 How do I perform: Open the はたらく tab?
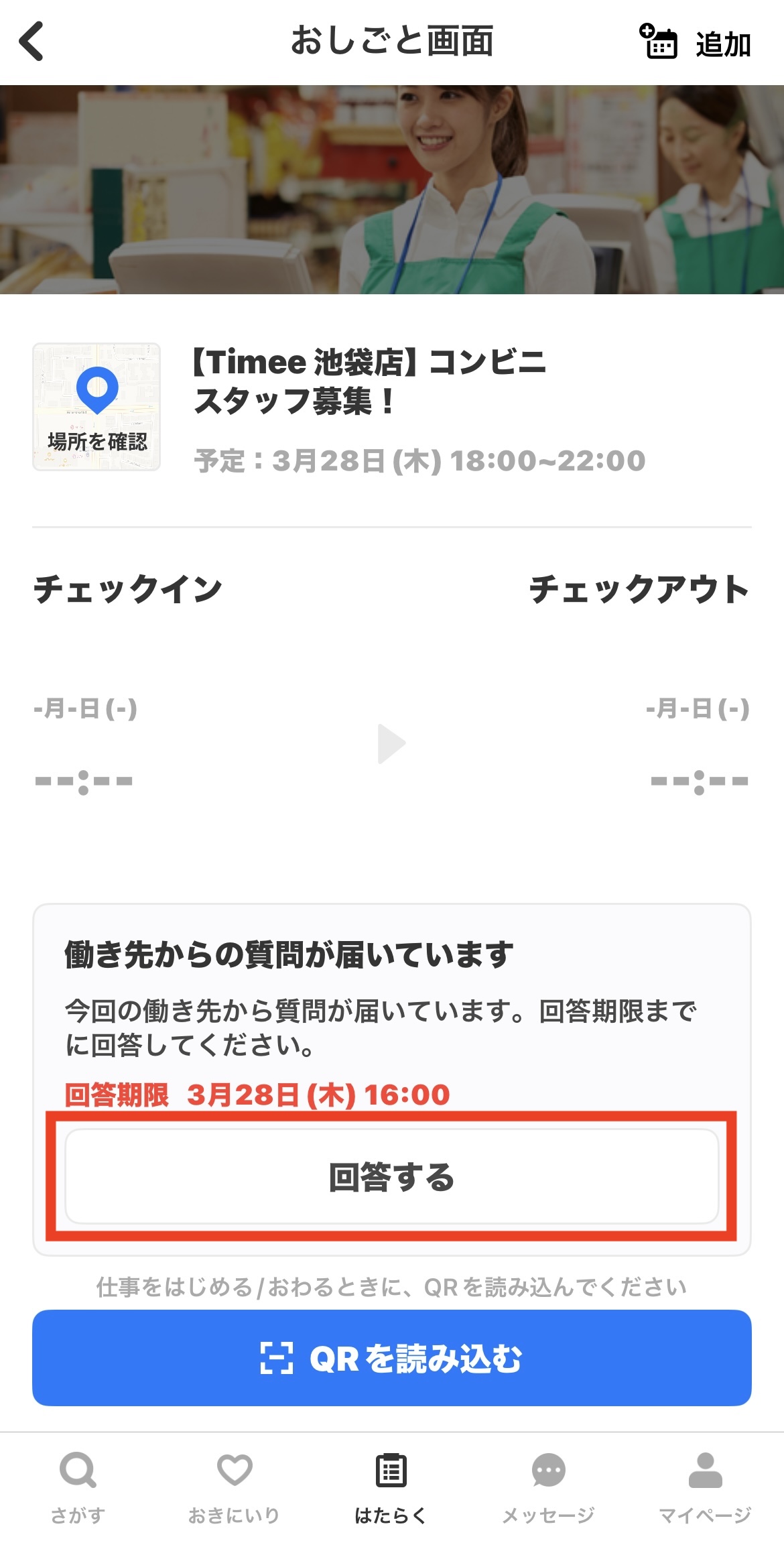coord(391,1484)
